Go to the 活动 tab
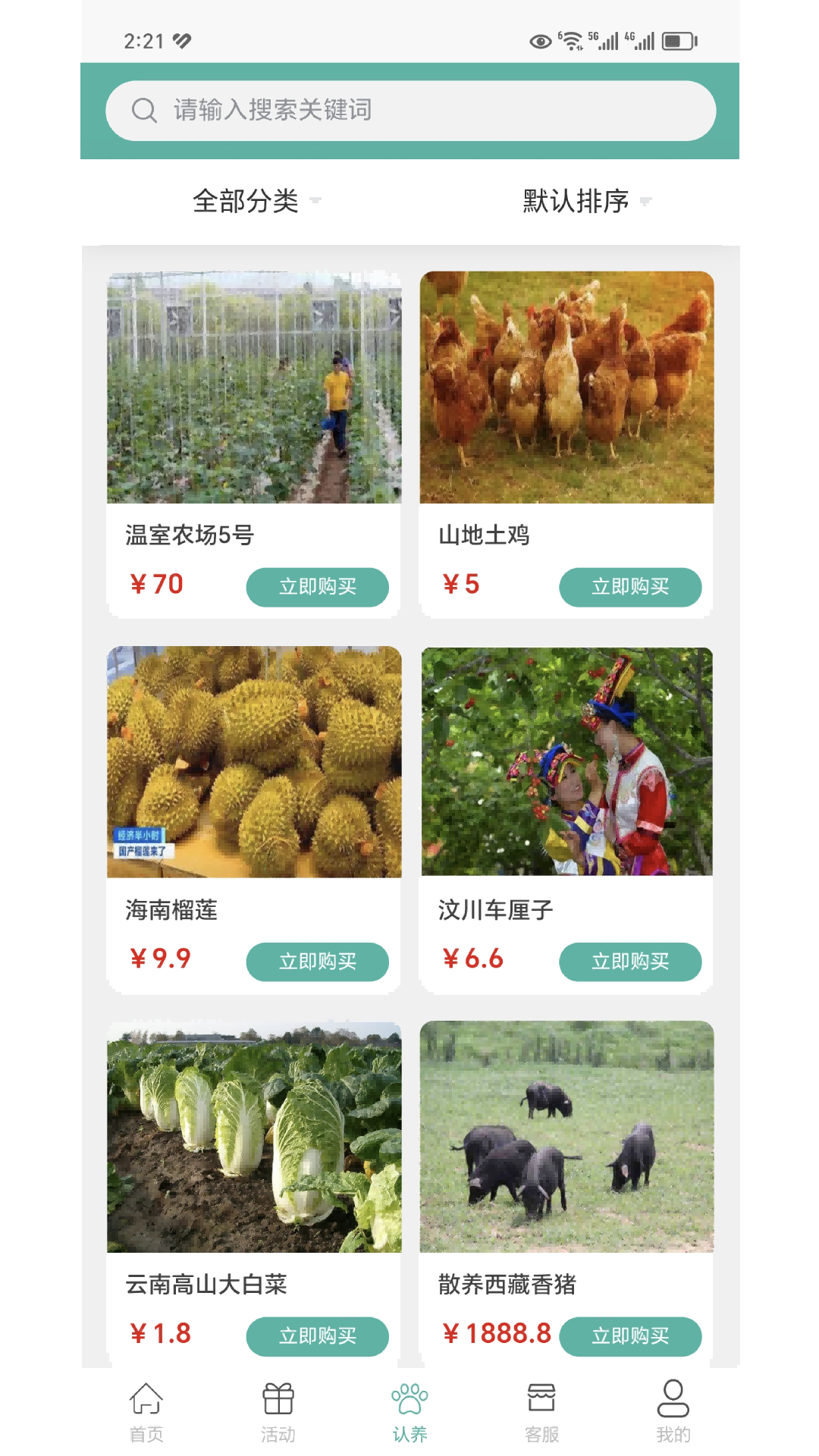The height and width of the screenshot is (1456, 819). tap(278, 1412)
